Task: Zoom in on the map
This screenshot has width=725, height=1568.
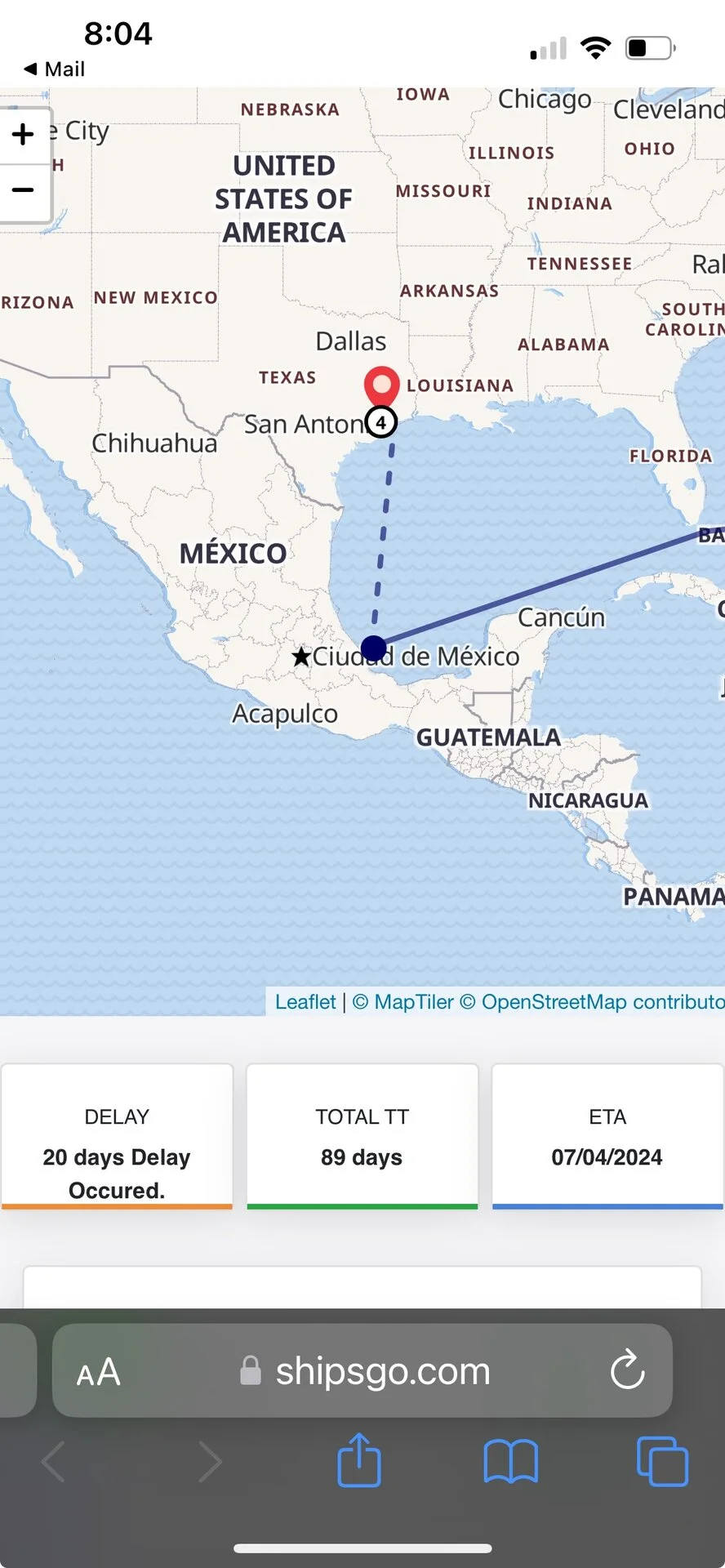Action: coord(24,134)
